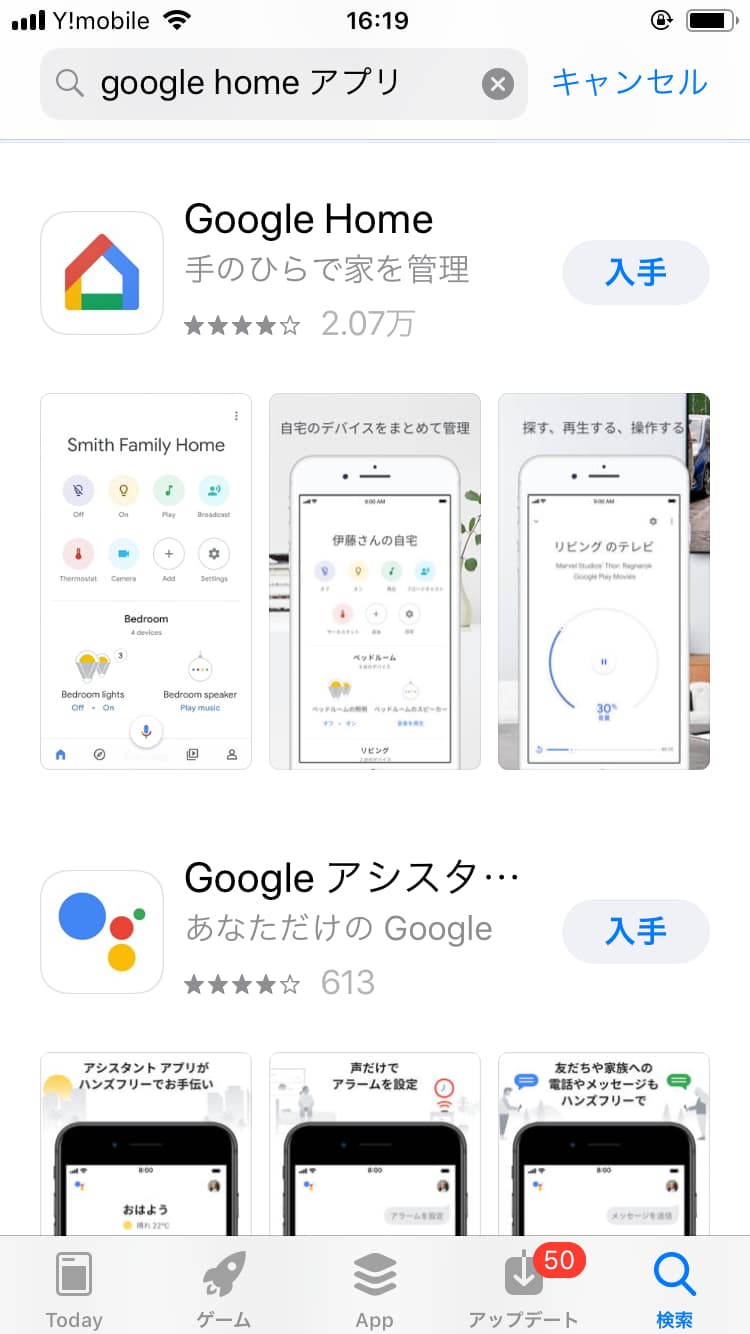This screenshot has width=750, height=1334.
Task: Open the アップデート tab with 50 badge
Action: (525, 1289)
